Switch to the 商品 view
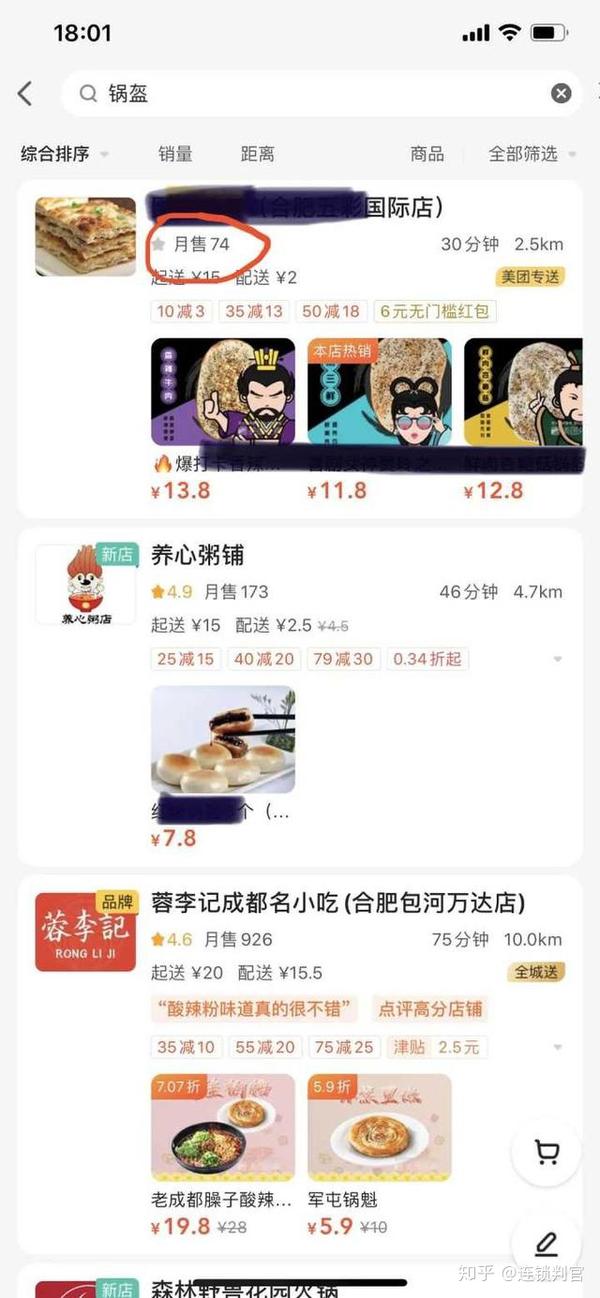 [x=427, y=154]
